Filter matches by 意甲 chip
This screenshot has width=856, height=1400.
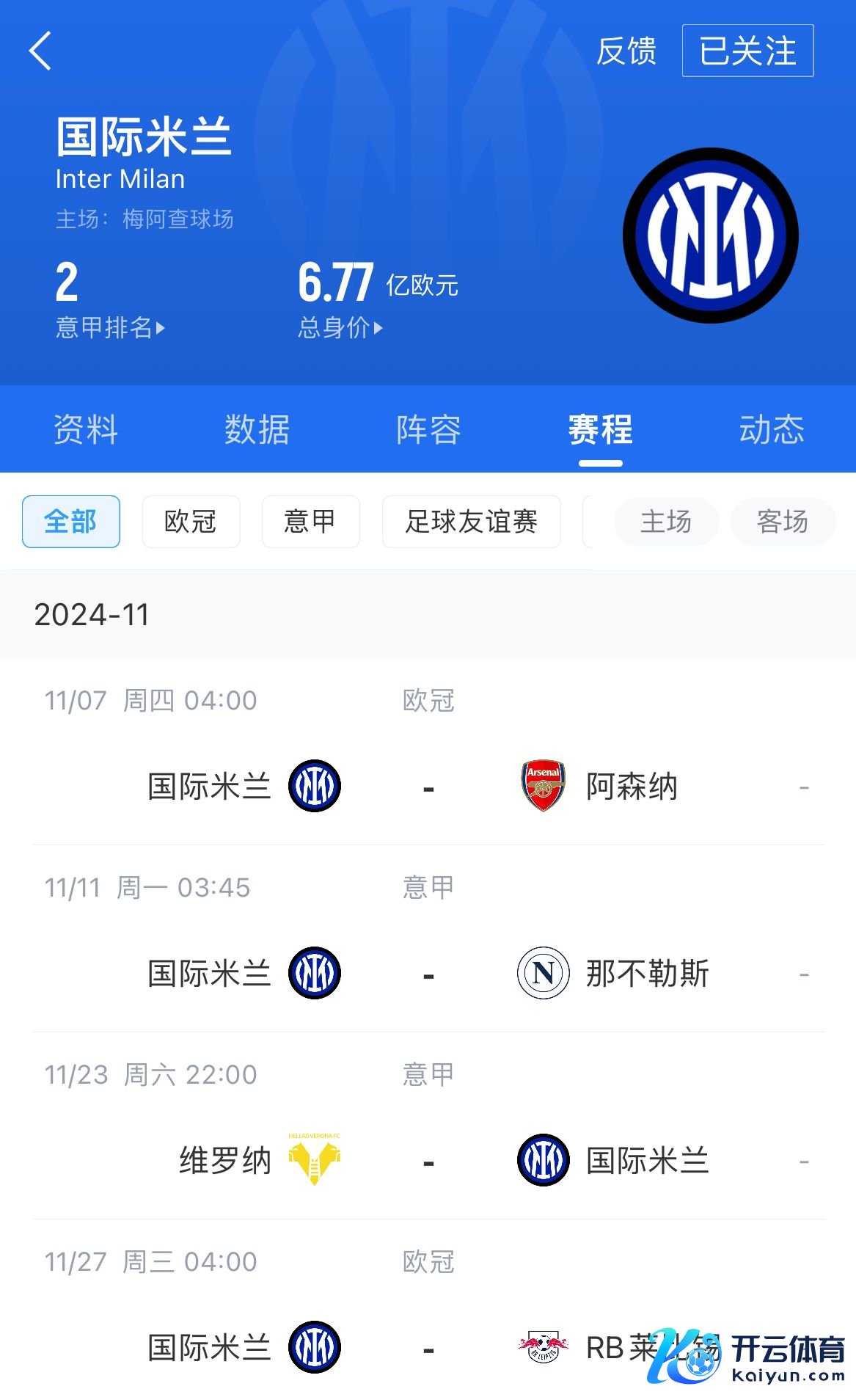coord(310,522)
